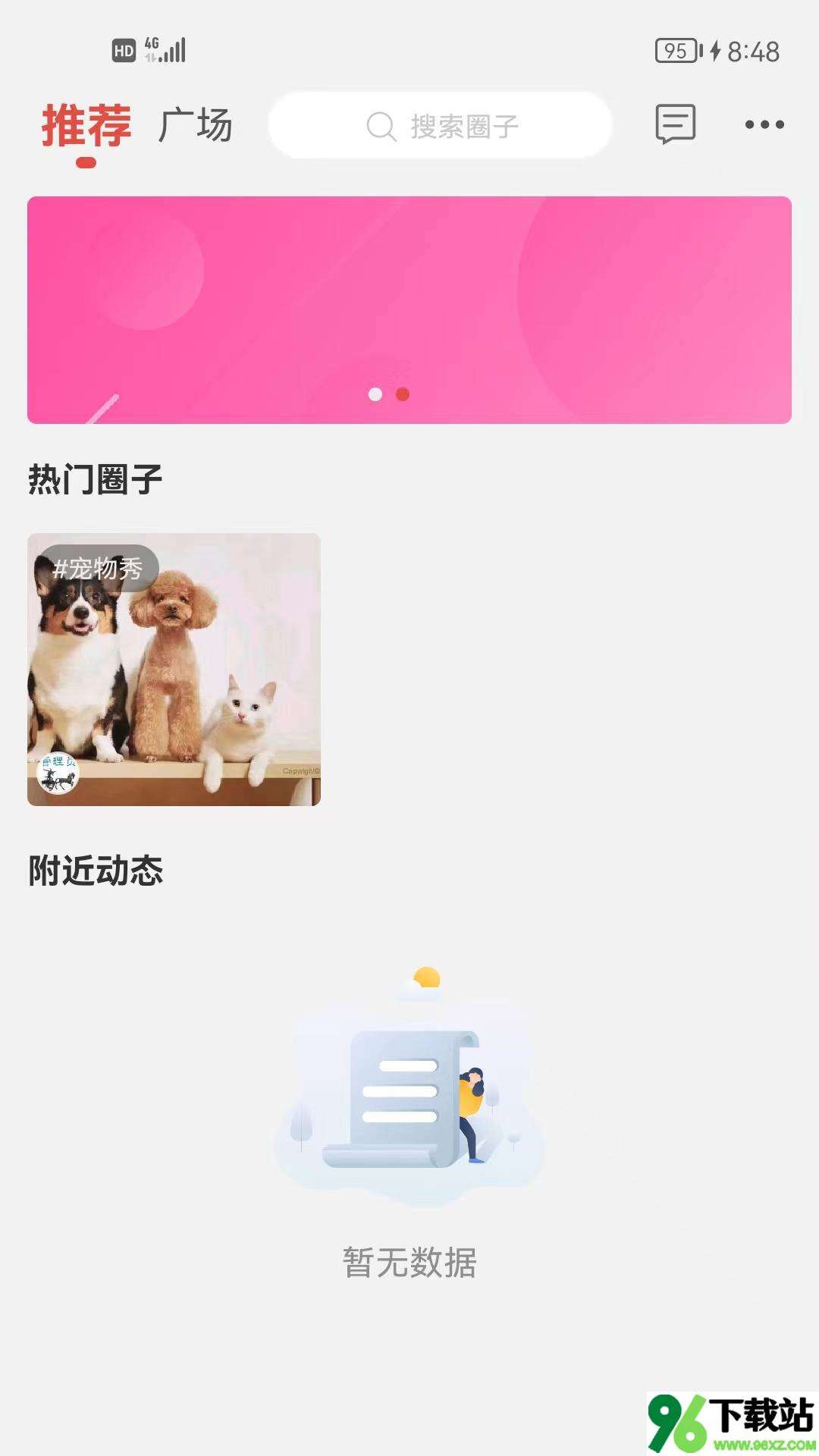Tap the 搜索圈子 search box
Screen dimensions: 819x1456
[441, 126]
